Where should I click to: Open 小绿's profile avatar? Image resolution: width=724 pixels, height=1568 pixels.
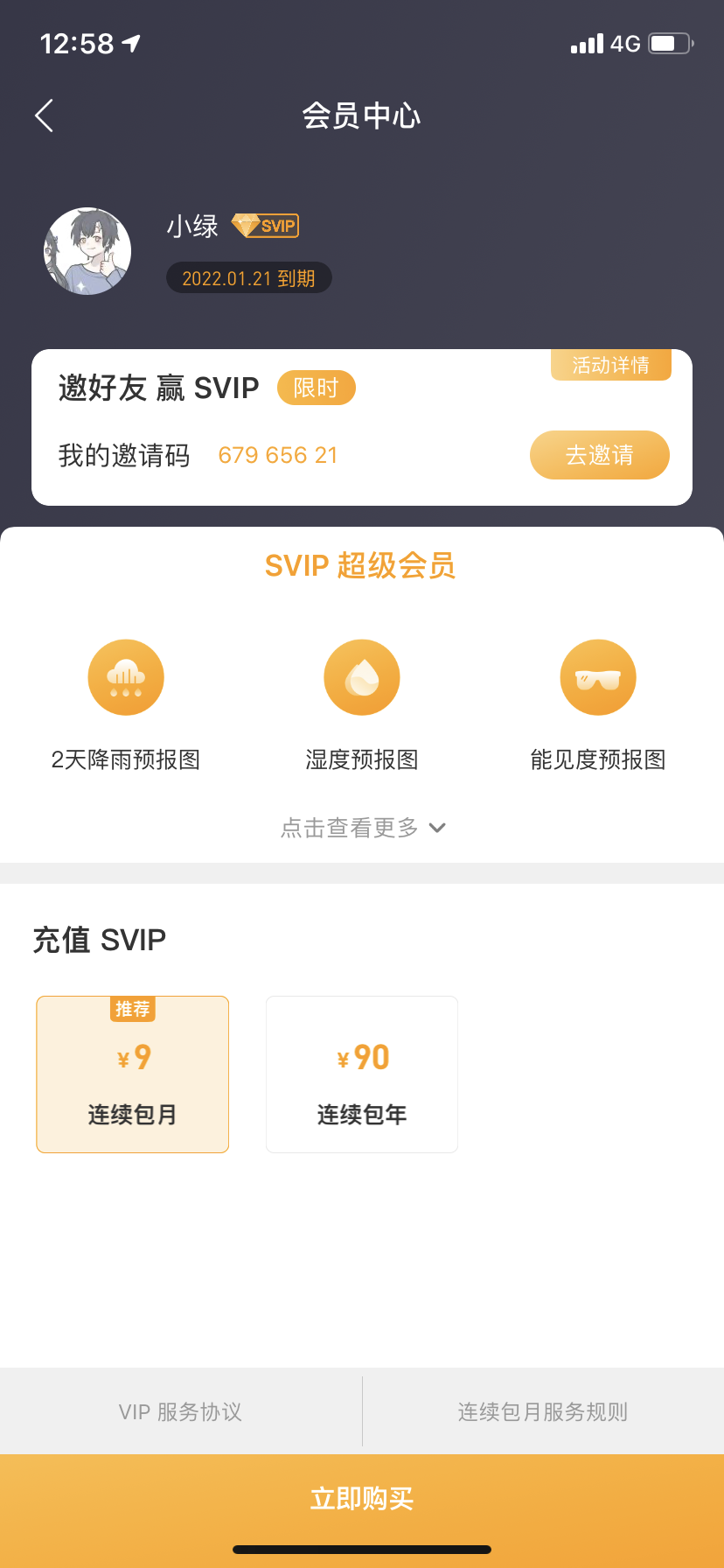coord(87,251)
